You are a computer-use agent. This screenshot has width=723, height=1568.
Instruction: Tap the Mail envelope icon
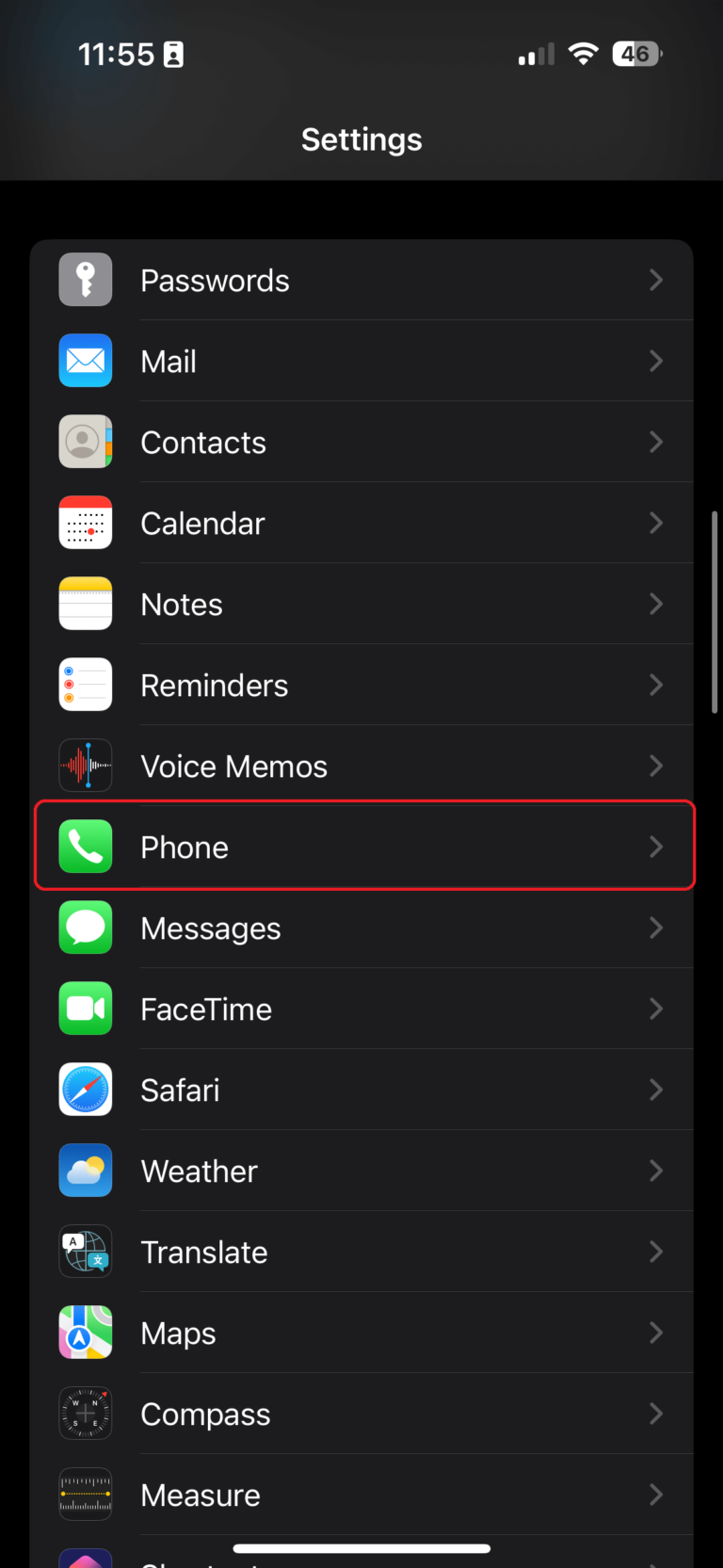85,361
